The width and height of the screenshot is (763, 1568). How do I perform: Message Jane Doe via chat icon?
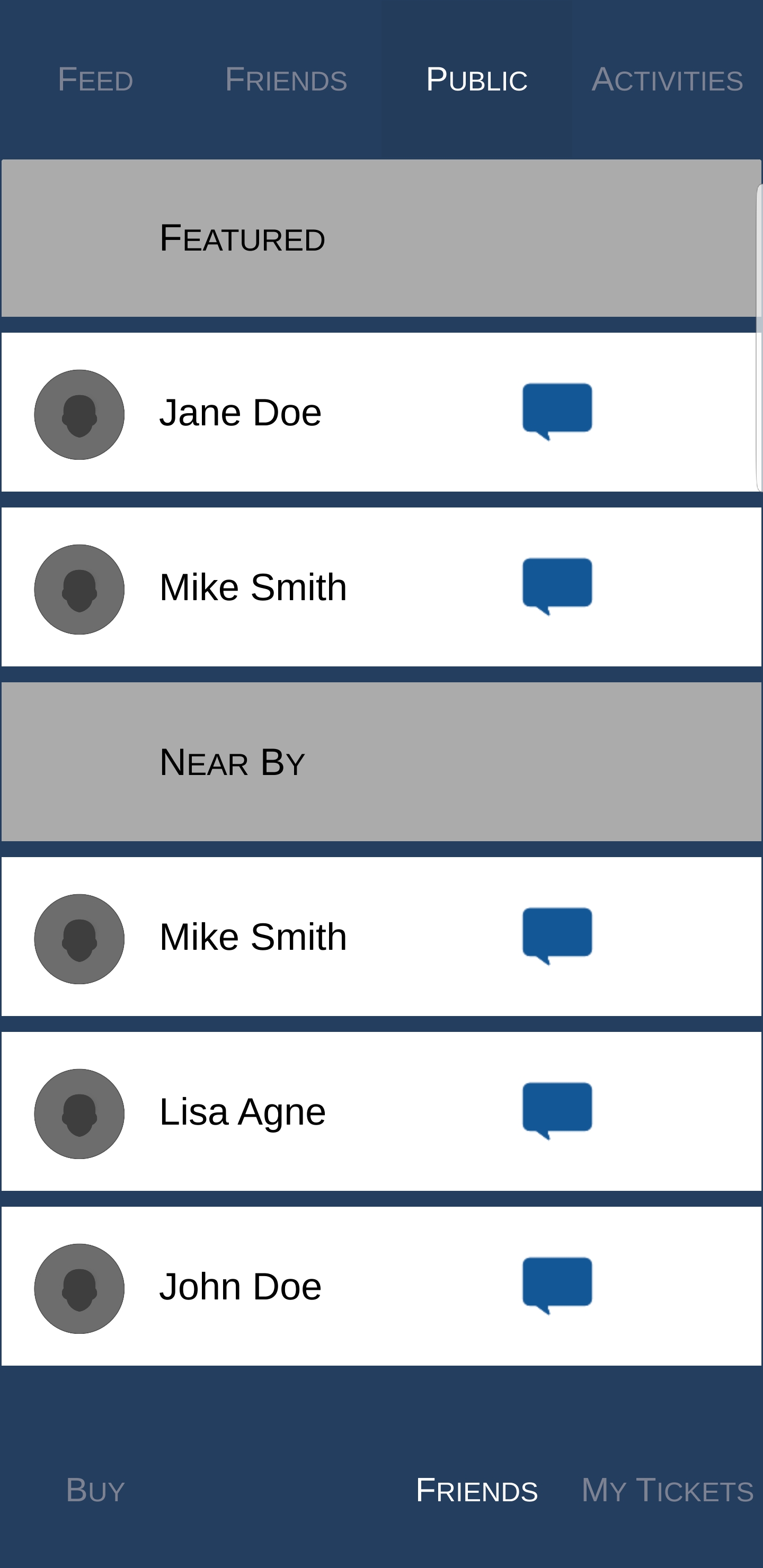(557, 412)
